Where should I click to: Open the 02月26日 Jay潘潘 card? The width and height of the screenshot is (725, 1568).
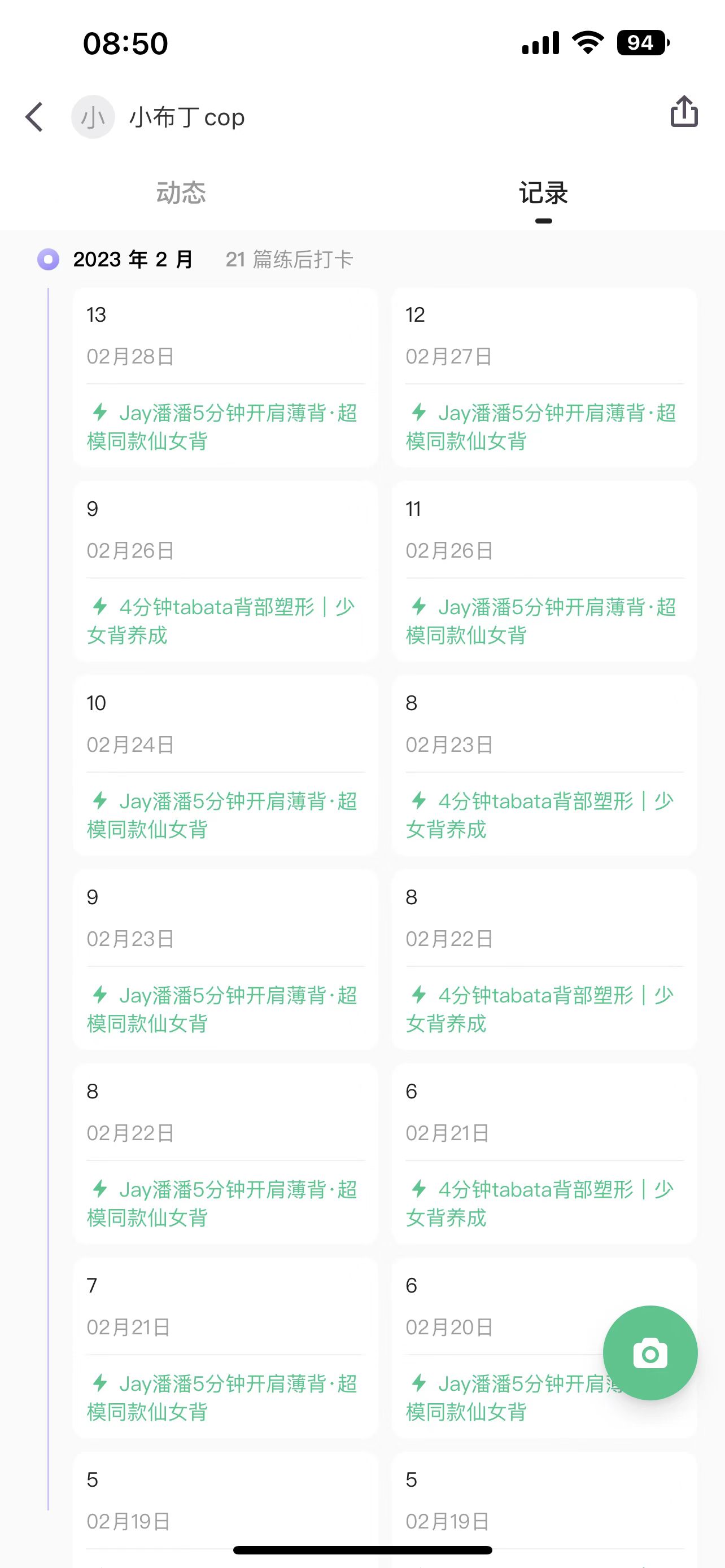click(544, 572)
